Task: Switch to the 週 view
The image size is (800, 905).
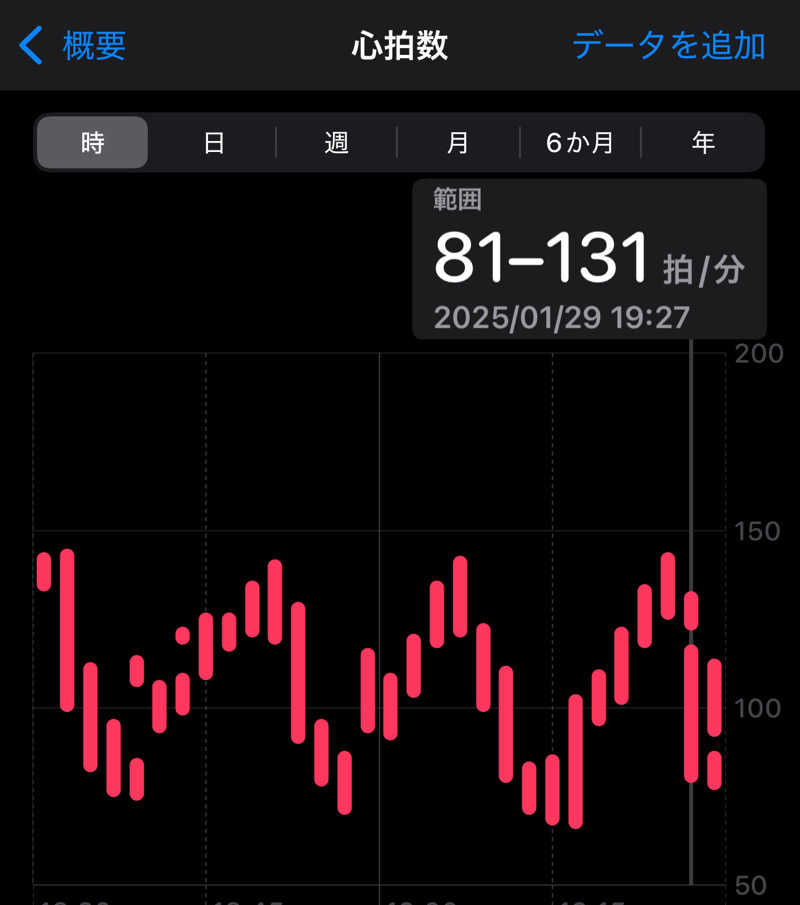Action: pyautogui.click(x=336, y=143)
